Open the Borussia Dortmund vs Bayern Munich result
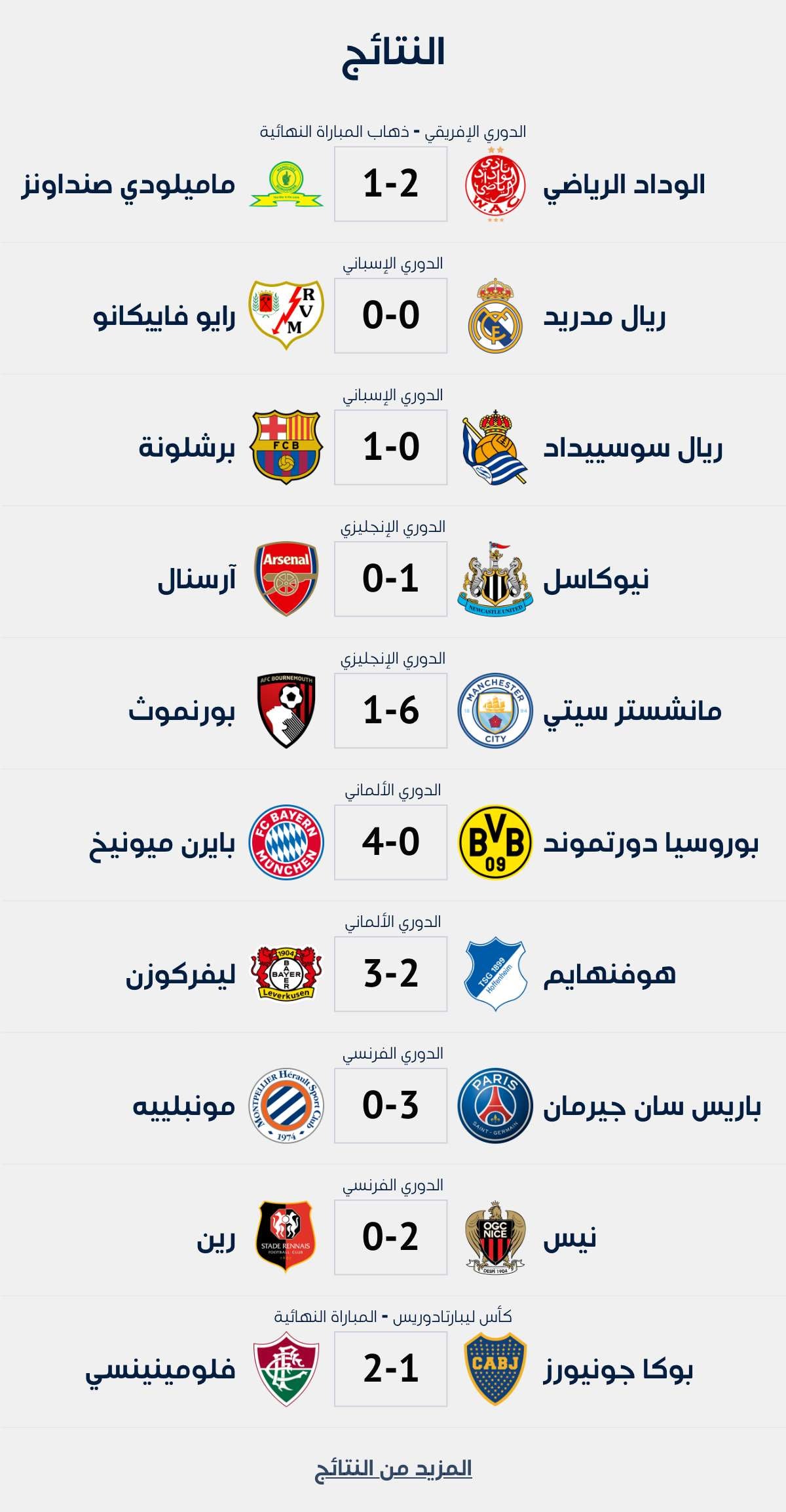The image size is (786, 1512). click(x=390, y=842)
